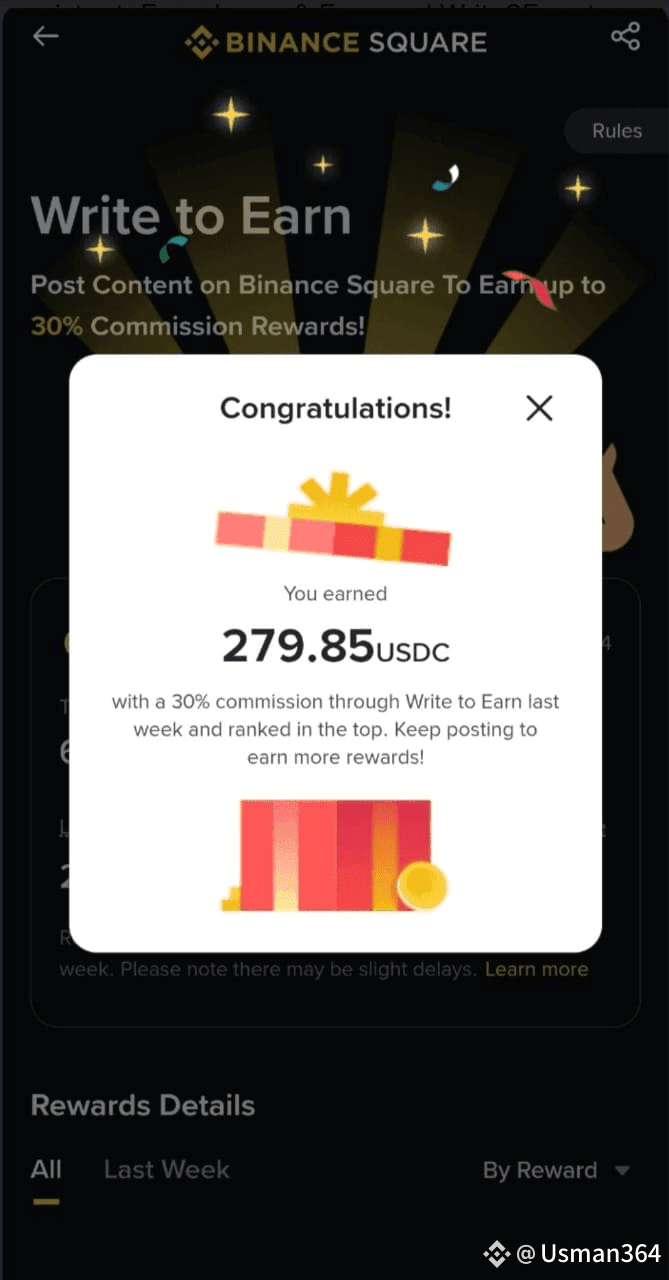669x1280 pixels.
Task: Close the Congratulations dialog
Action: coord(539,408)
